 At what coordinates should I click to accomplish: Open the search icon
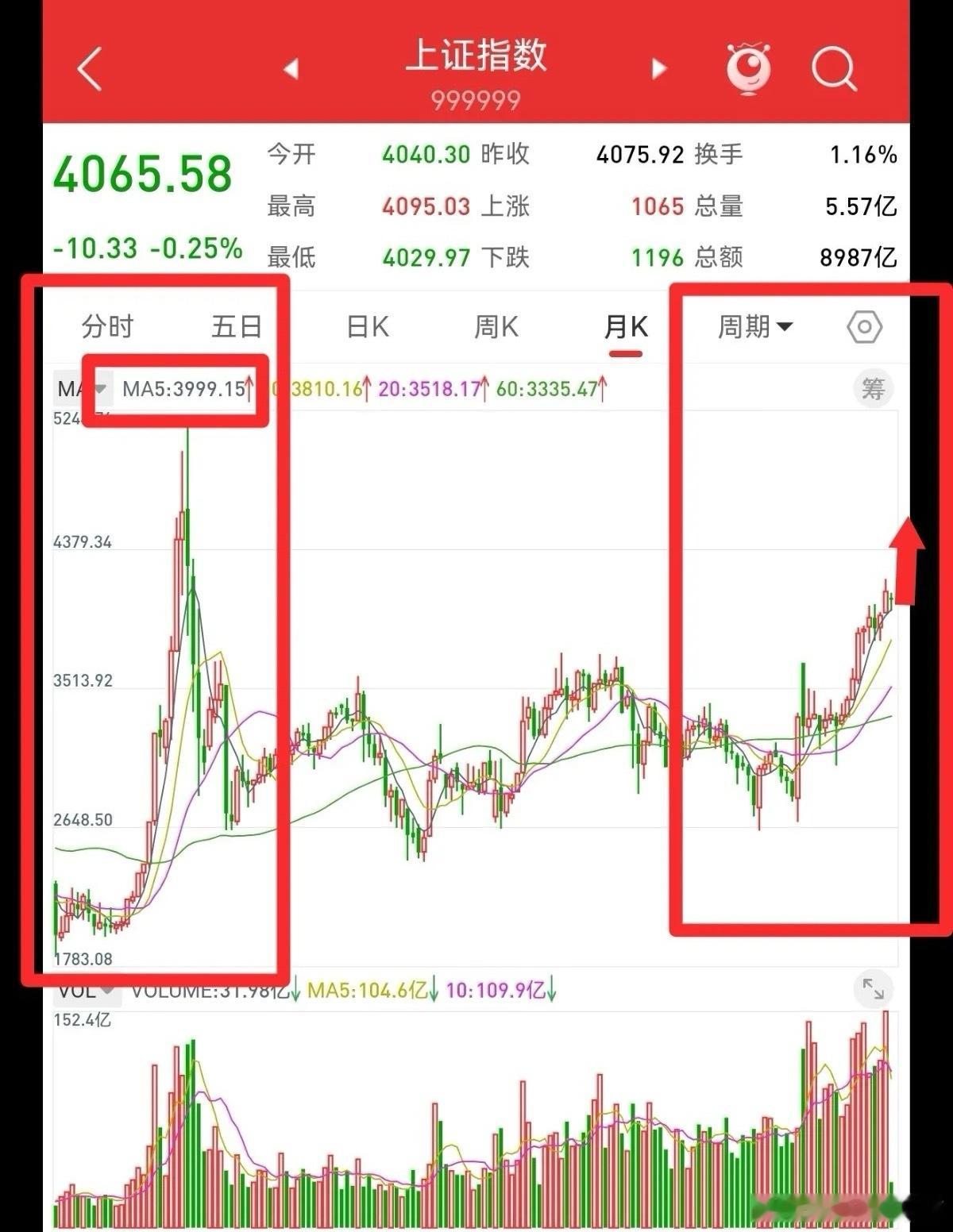tap(834, 69)
